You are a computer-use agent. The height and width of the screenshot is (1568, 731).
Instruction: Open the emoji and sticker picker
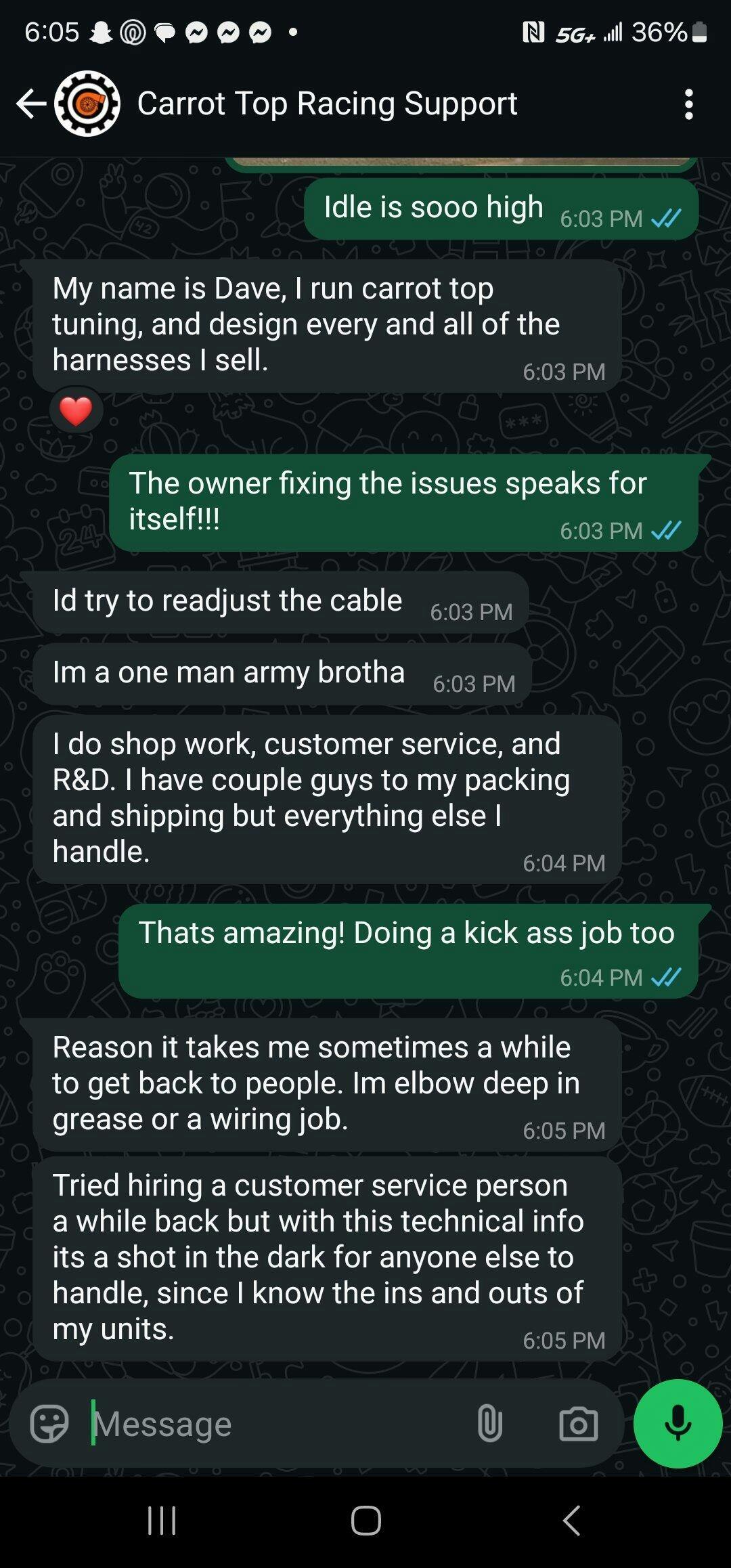[49, 1423]
